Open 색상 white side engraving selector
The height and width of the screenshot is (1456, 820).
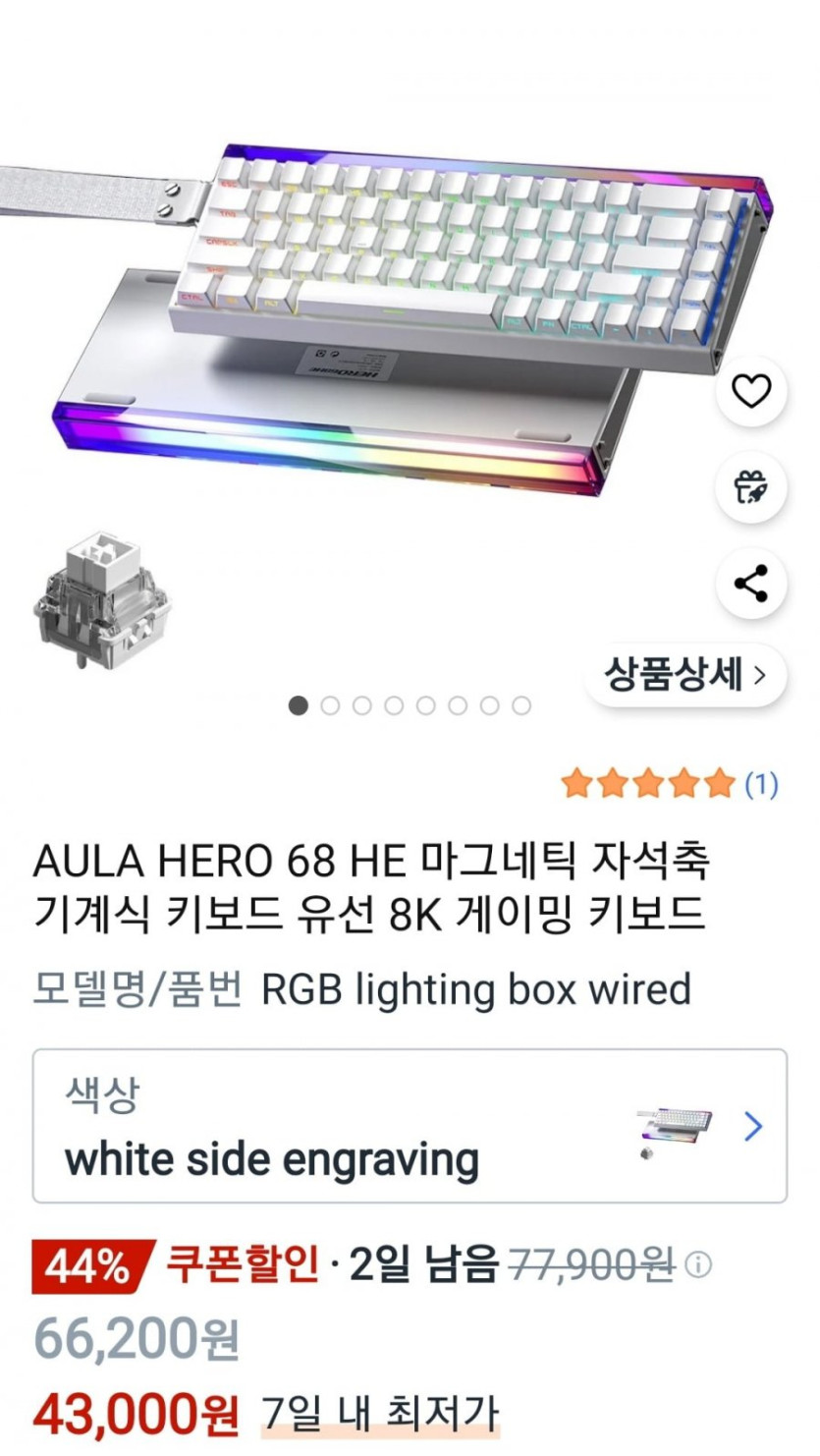click(x=410, y=1126)
